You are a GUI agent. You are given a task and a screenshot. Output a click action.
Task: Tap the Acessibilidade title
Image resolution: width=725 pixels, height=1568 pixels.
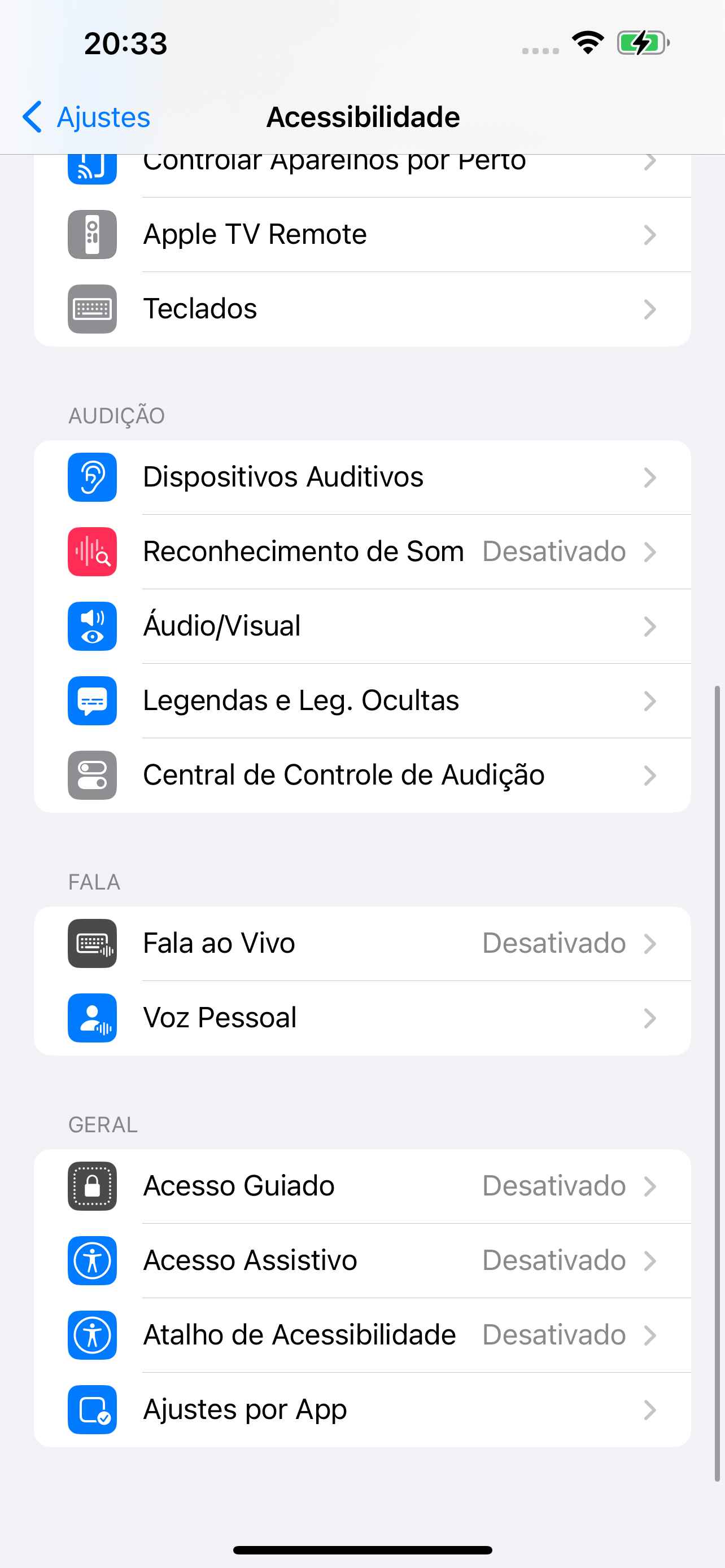pyautogui.click(x=362, y=117)
